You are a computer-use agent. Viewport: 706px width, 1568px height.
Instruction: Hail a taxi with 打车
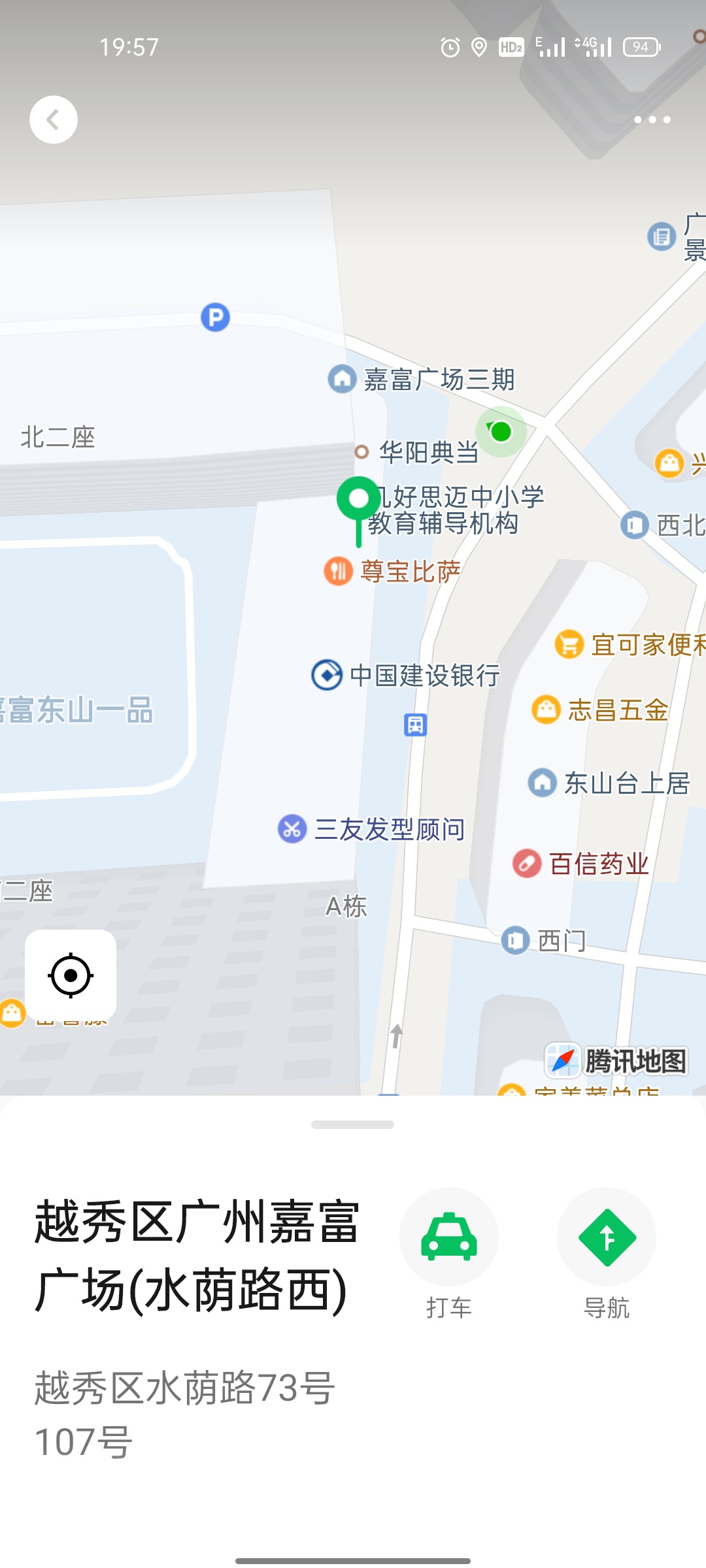449,1238
